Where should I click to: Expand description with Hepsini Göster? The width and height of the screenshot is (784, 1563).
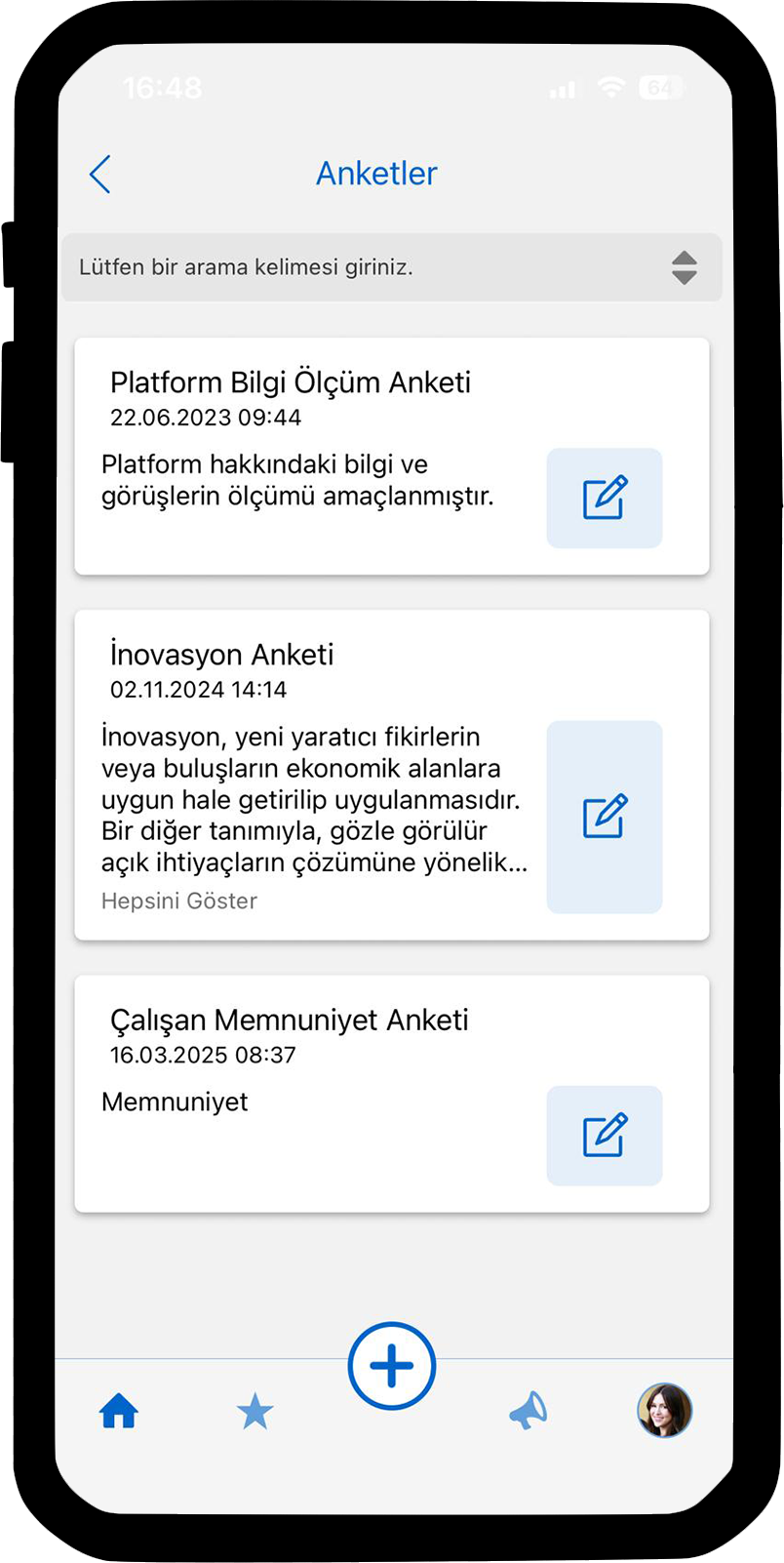[x=179, y=901]
